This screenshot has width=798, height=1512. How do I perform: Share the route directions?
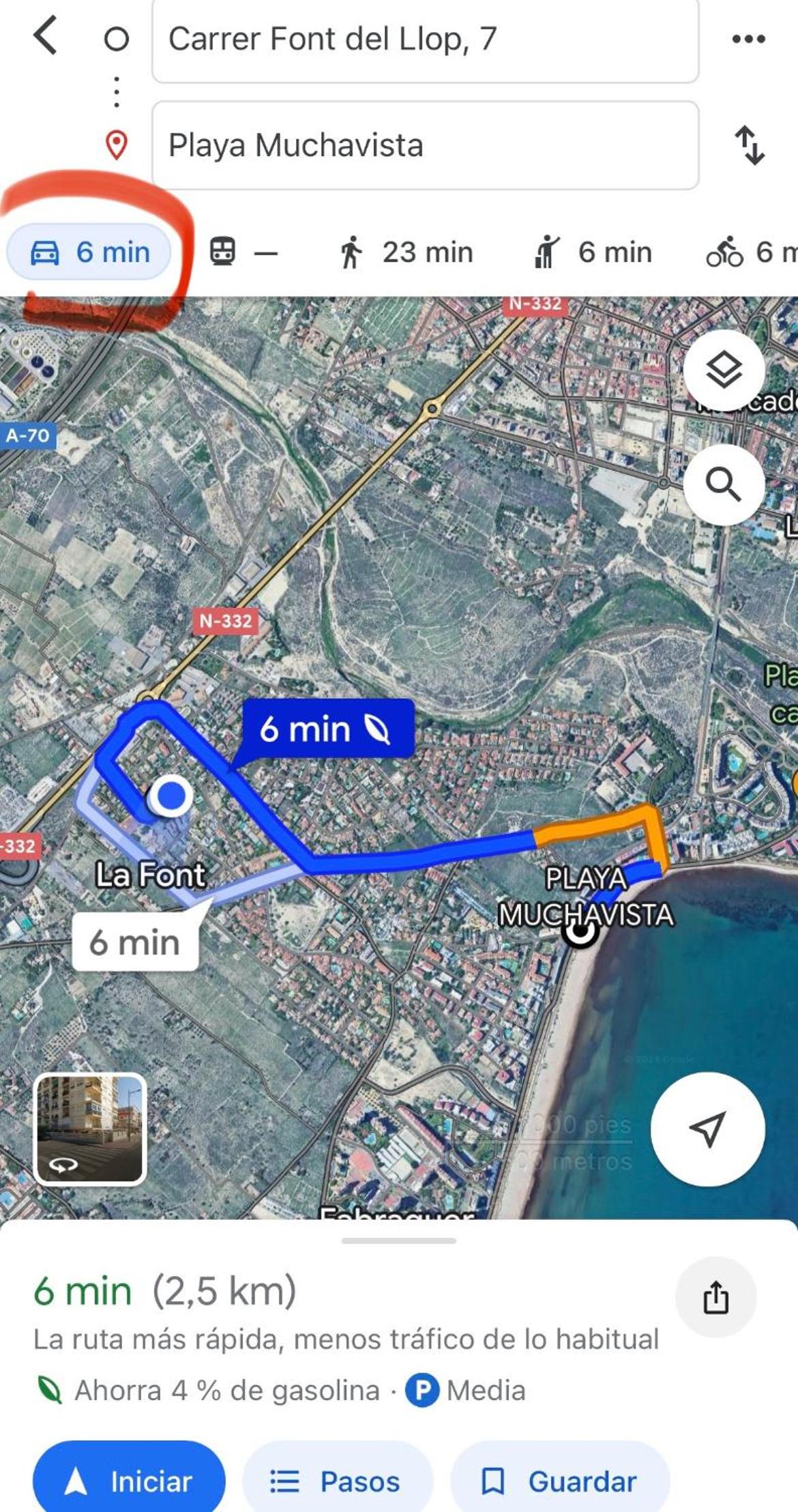(x=715, y=1297)
